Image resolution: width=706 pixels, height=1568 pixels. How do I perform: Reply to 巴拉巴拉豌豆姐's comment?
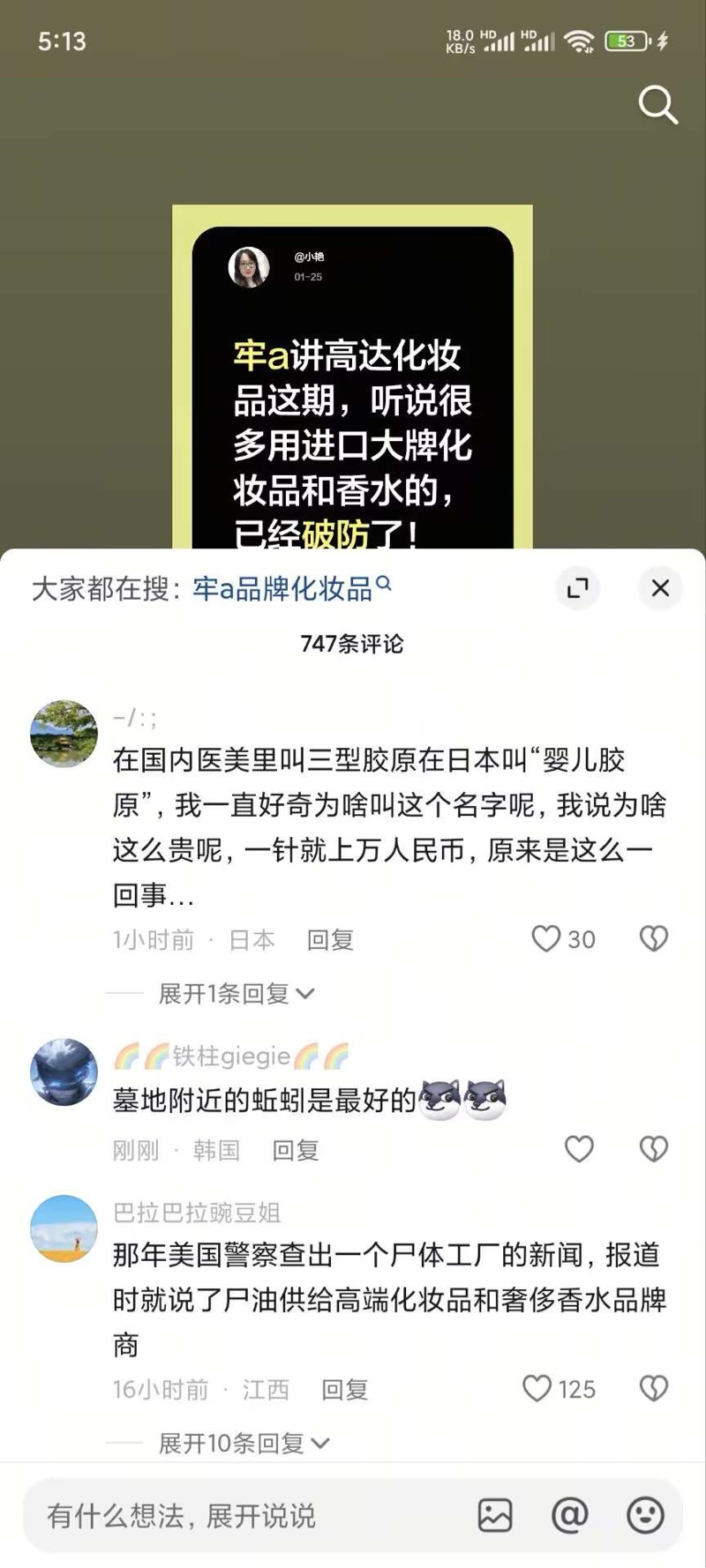point(344,1390)
